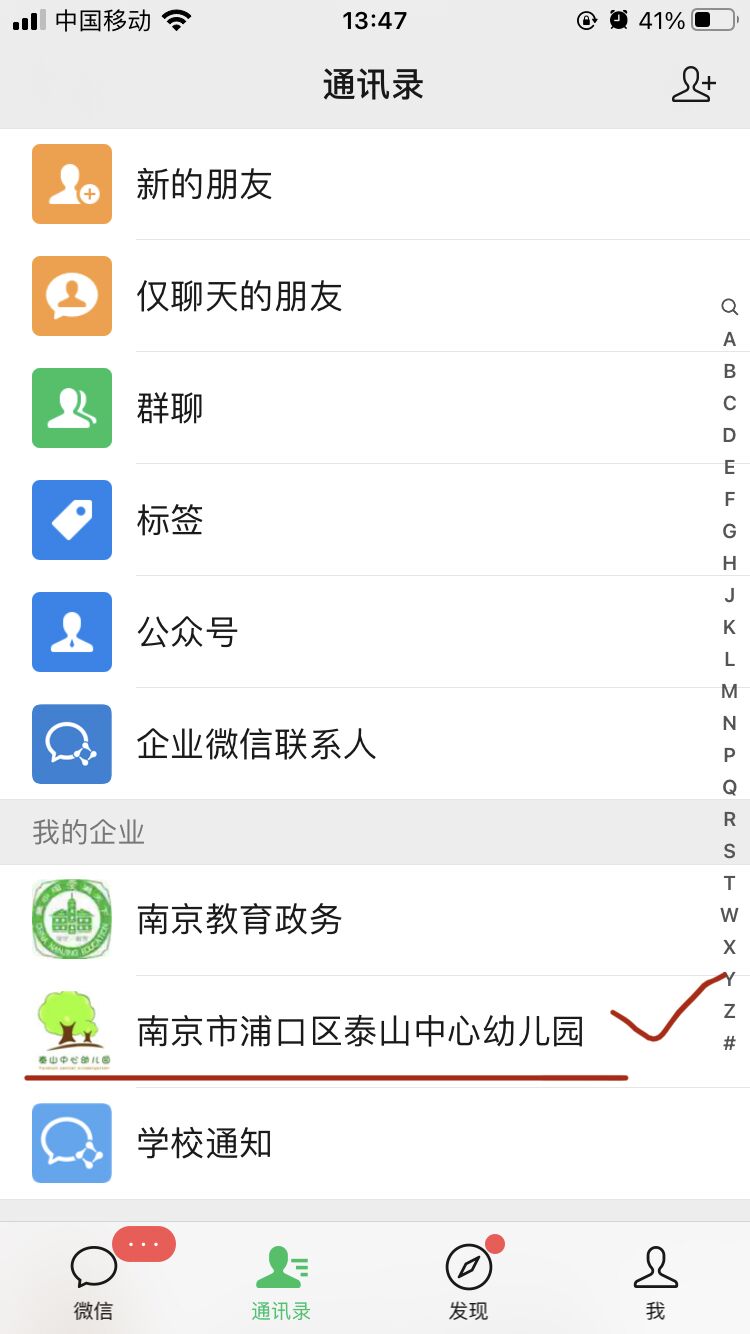
Task: Select the 通讯录 contacts tab
Action: click(281, 1282)
